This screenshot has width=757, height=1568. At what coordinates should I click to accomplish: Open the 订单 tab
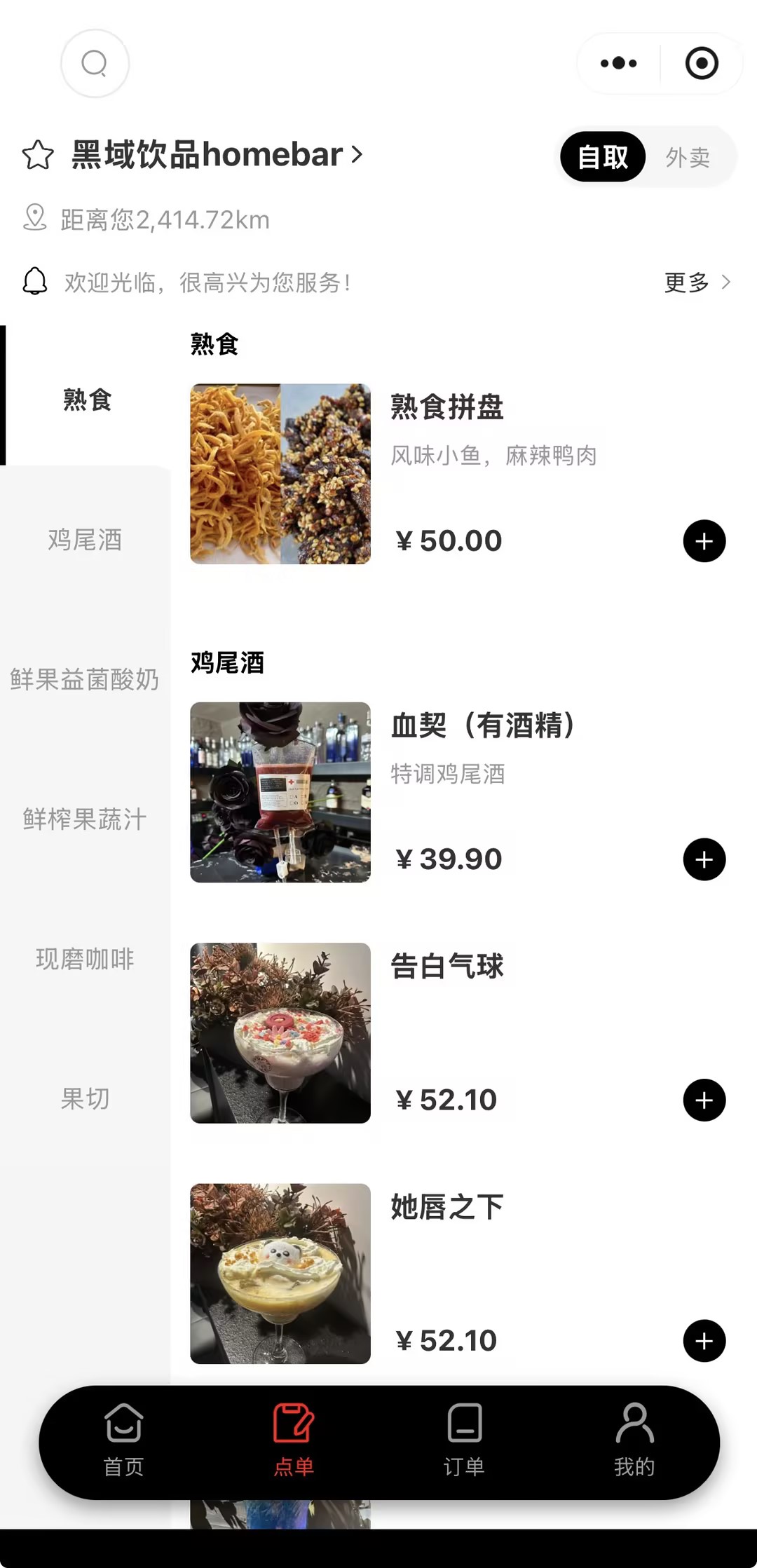(464, 1441)
